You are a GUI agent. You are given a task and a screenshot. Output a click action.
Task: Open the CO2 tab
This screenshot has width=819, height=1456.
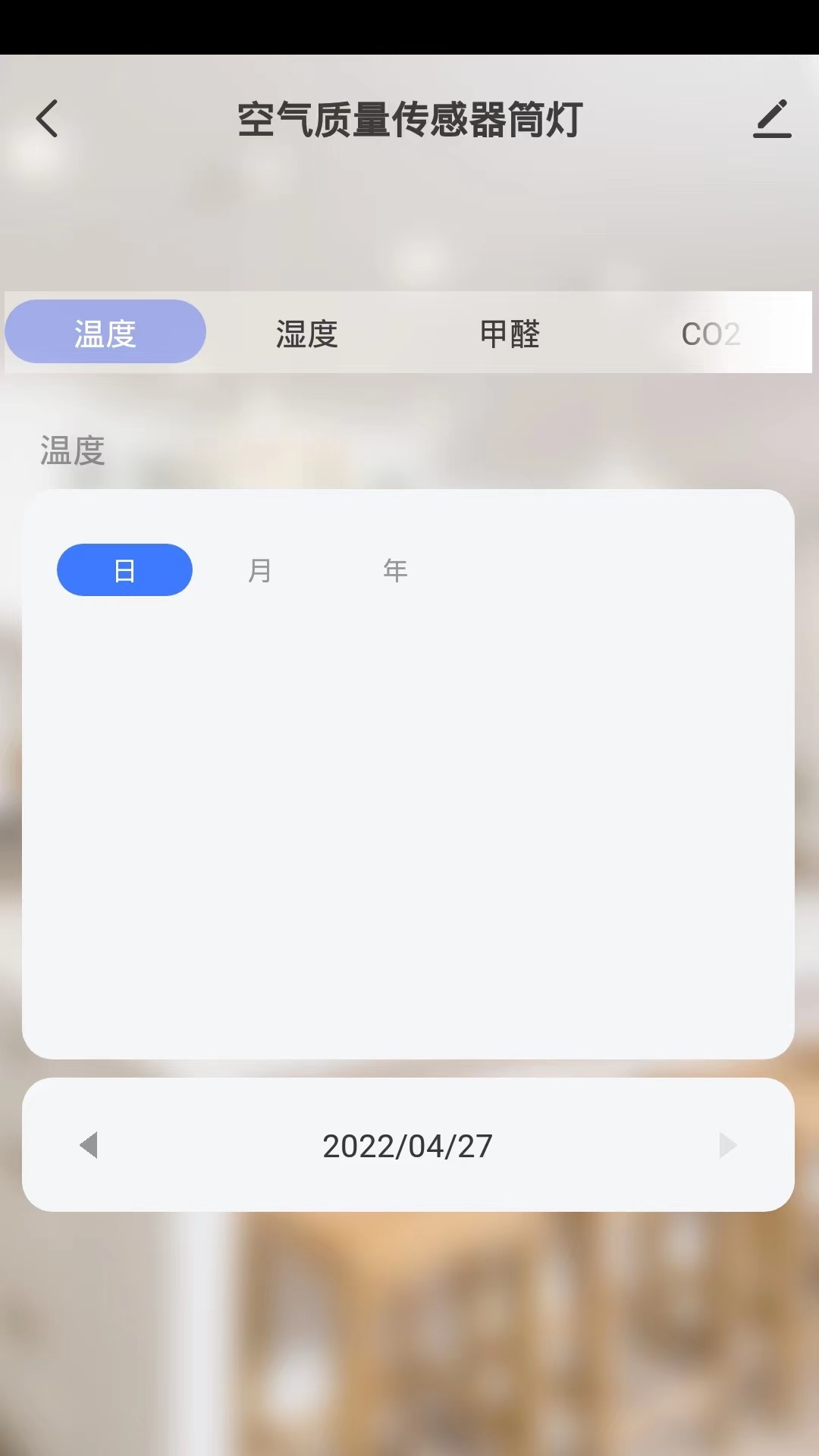pos(710,334)
